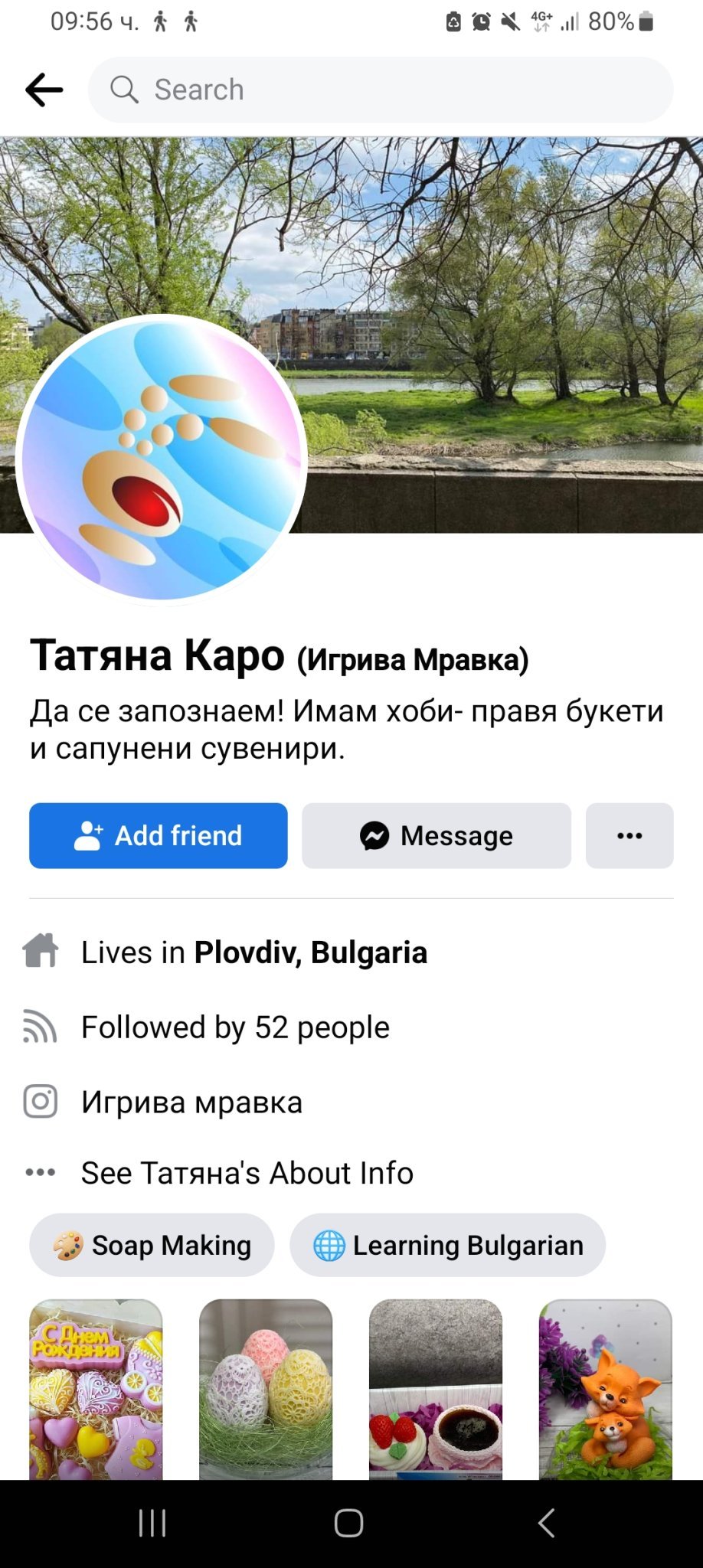Open the photo of heart-shaped soaps
This screenshot has width=703, height=1568.
point(96,1389)
